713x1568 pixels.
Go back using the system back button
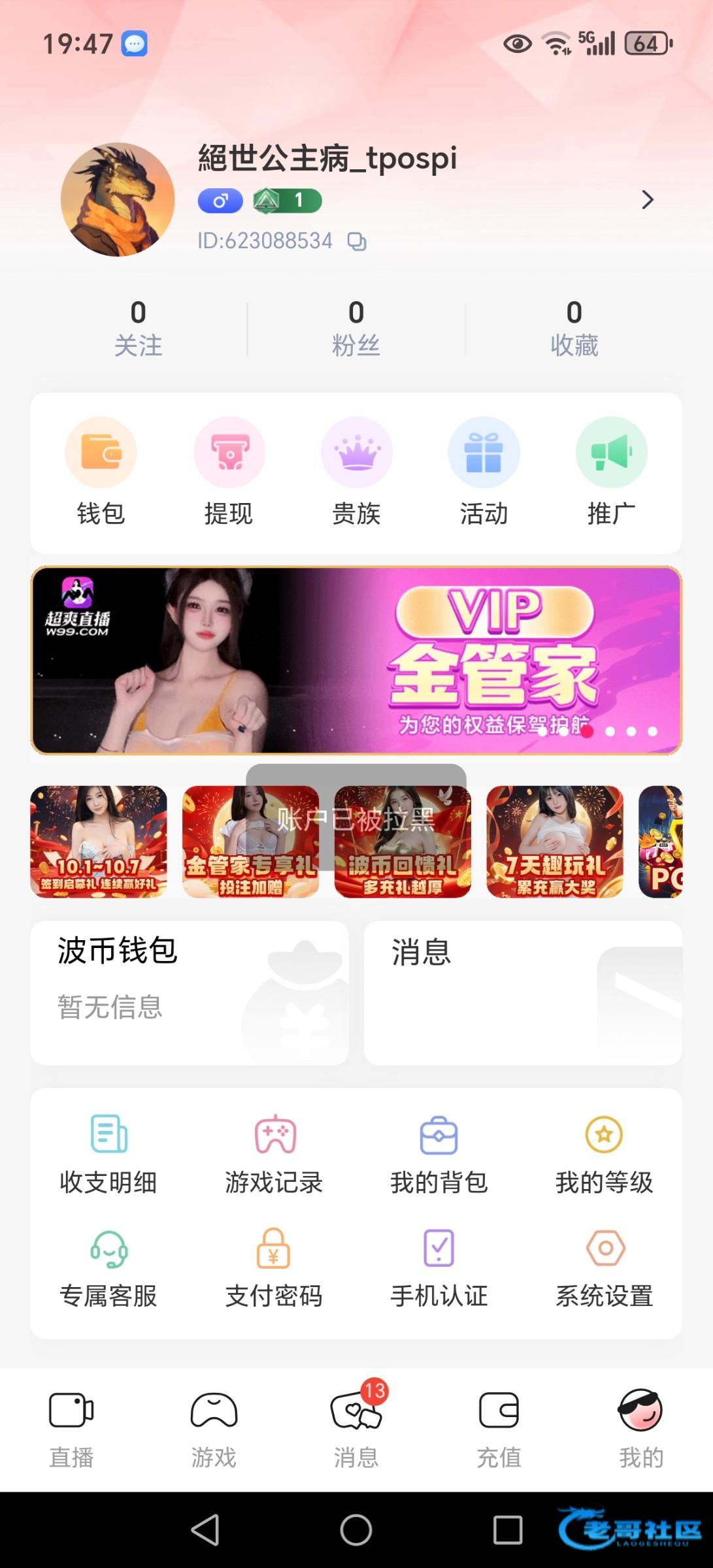click(x=205, y=1530)
